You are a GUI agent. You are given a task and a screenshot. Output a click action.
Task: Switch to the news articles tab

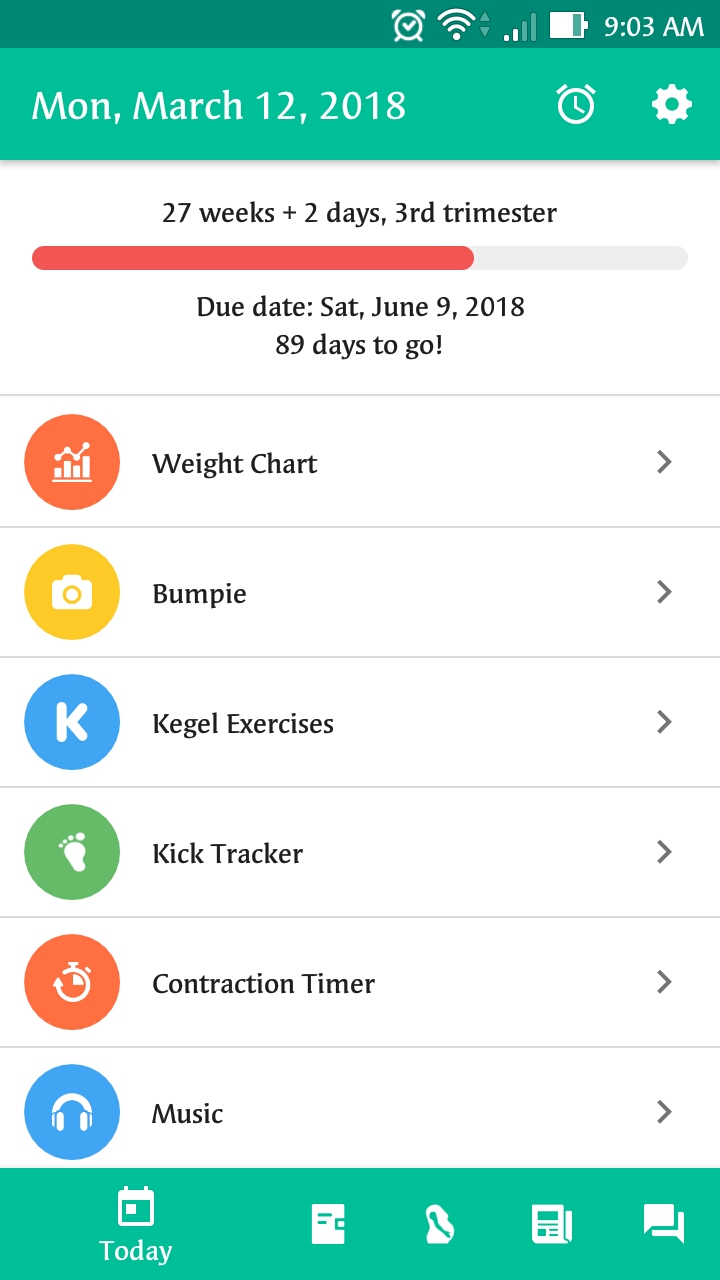click(551, 1224)
